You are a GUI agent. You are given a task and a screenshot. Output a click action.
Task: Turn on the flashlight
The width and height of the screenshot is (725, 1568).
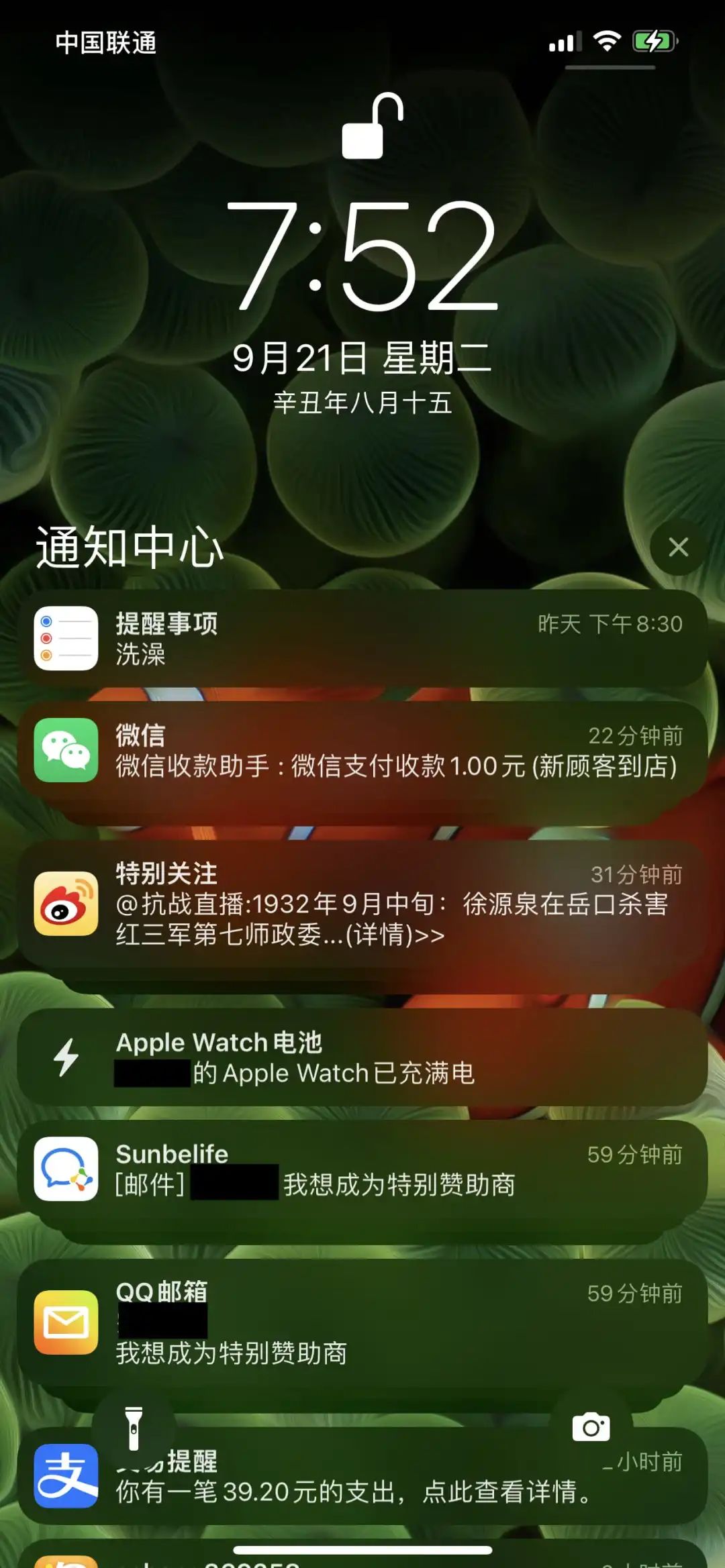pyautogui.click(x=134, y=1428)
